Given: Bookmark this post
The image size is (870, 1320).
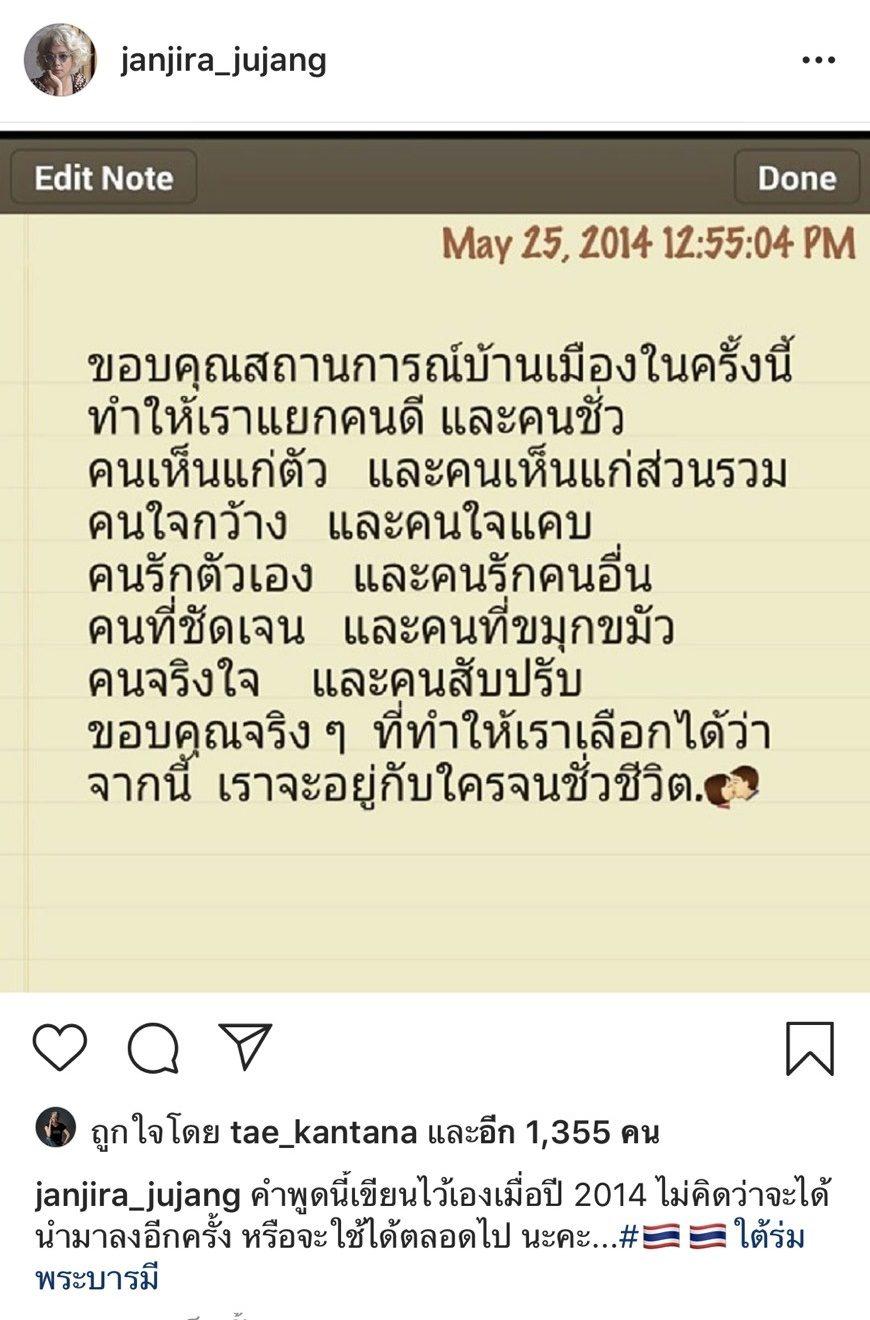Looking at the screenshot, I should pyautogui.click(x=809, y=1048).
